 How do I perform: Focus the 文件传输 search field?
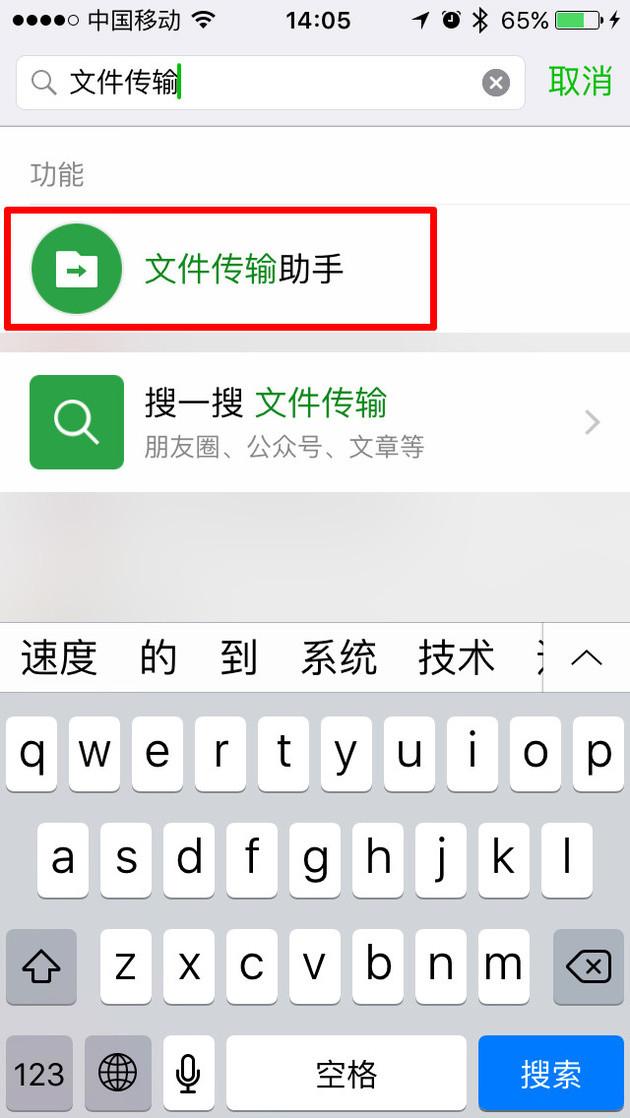tap(271, 83)
